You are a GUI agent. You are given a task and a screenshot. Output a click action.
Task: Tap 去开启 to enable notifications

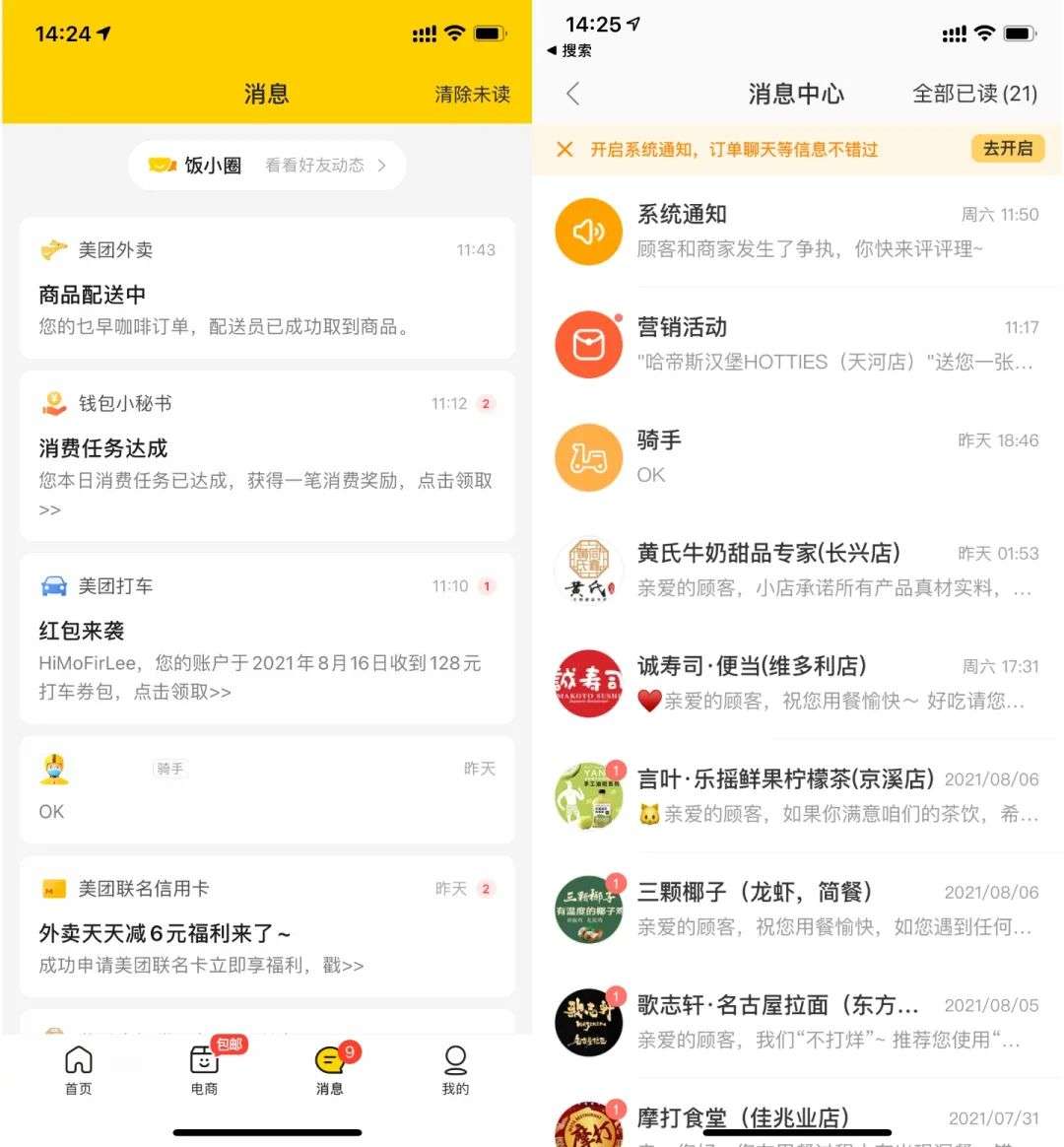(x=1007, y=149)
